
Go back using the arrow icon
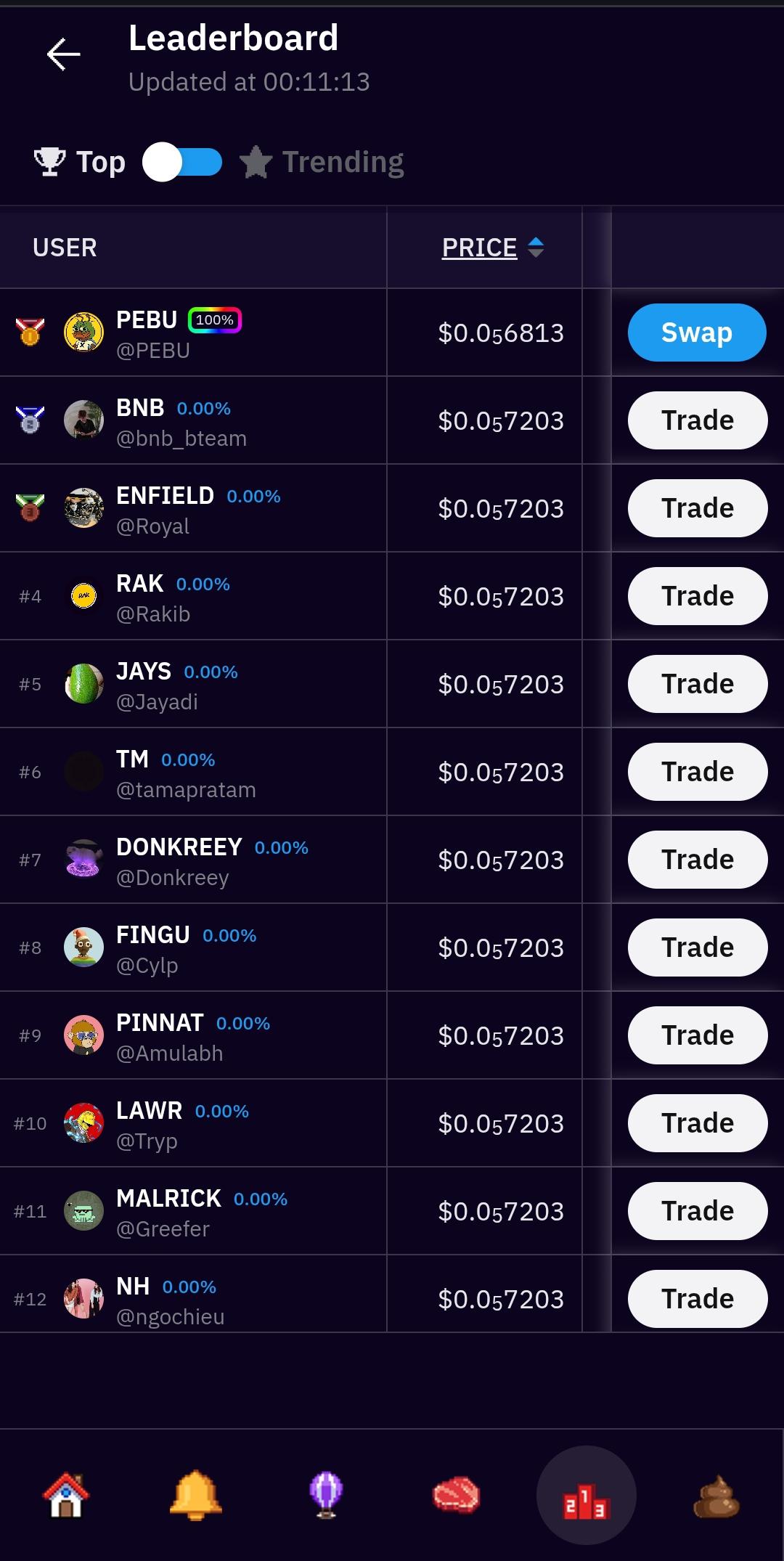[64, 54]
